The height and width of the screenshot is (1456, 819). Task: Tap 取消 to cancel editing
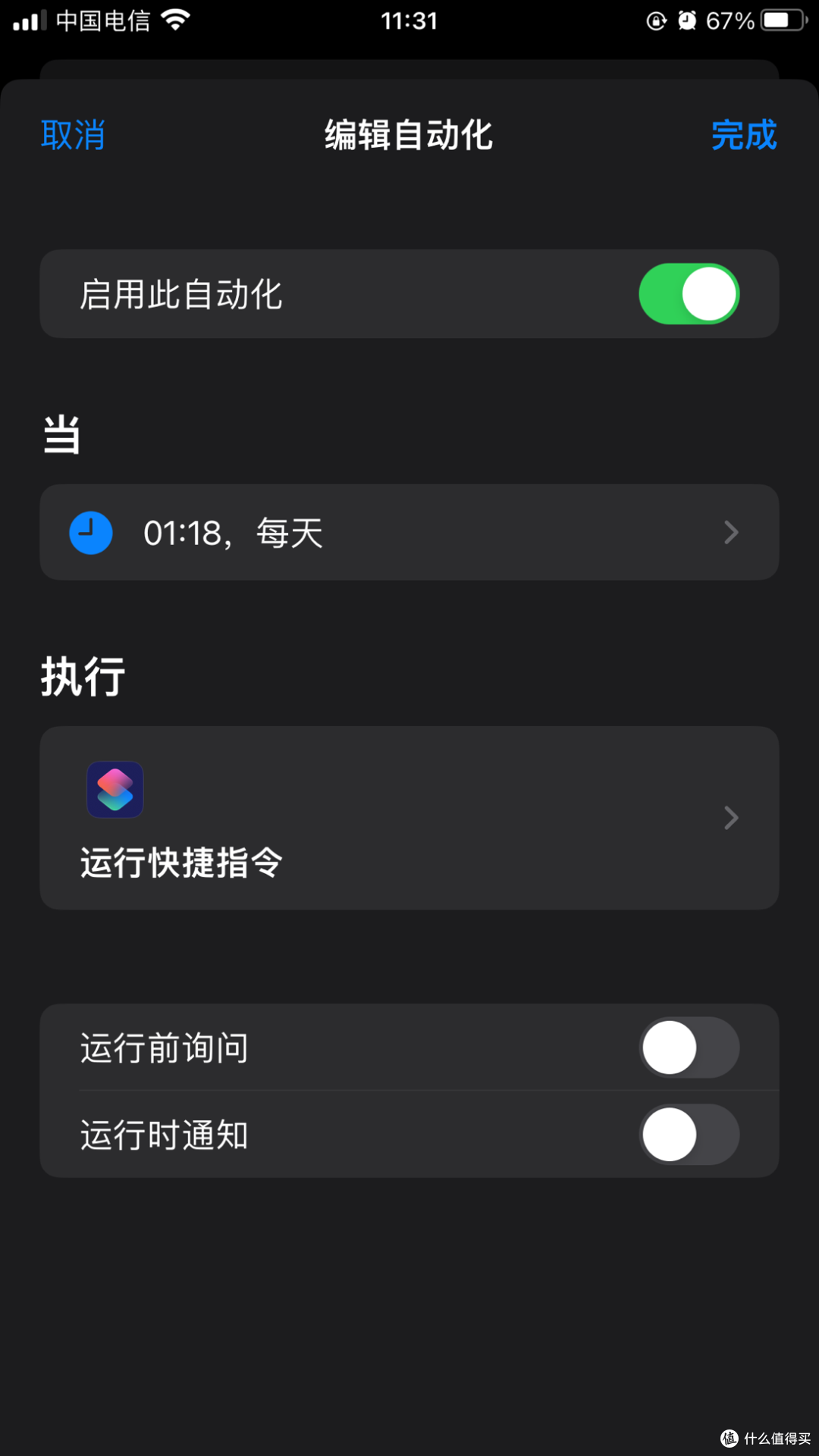click(x=73, y=135)
